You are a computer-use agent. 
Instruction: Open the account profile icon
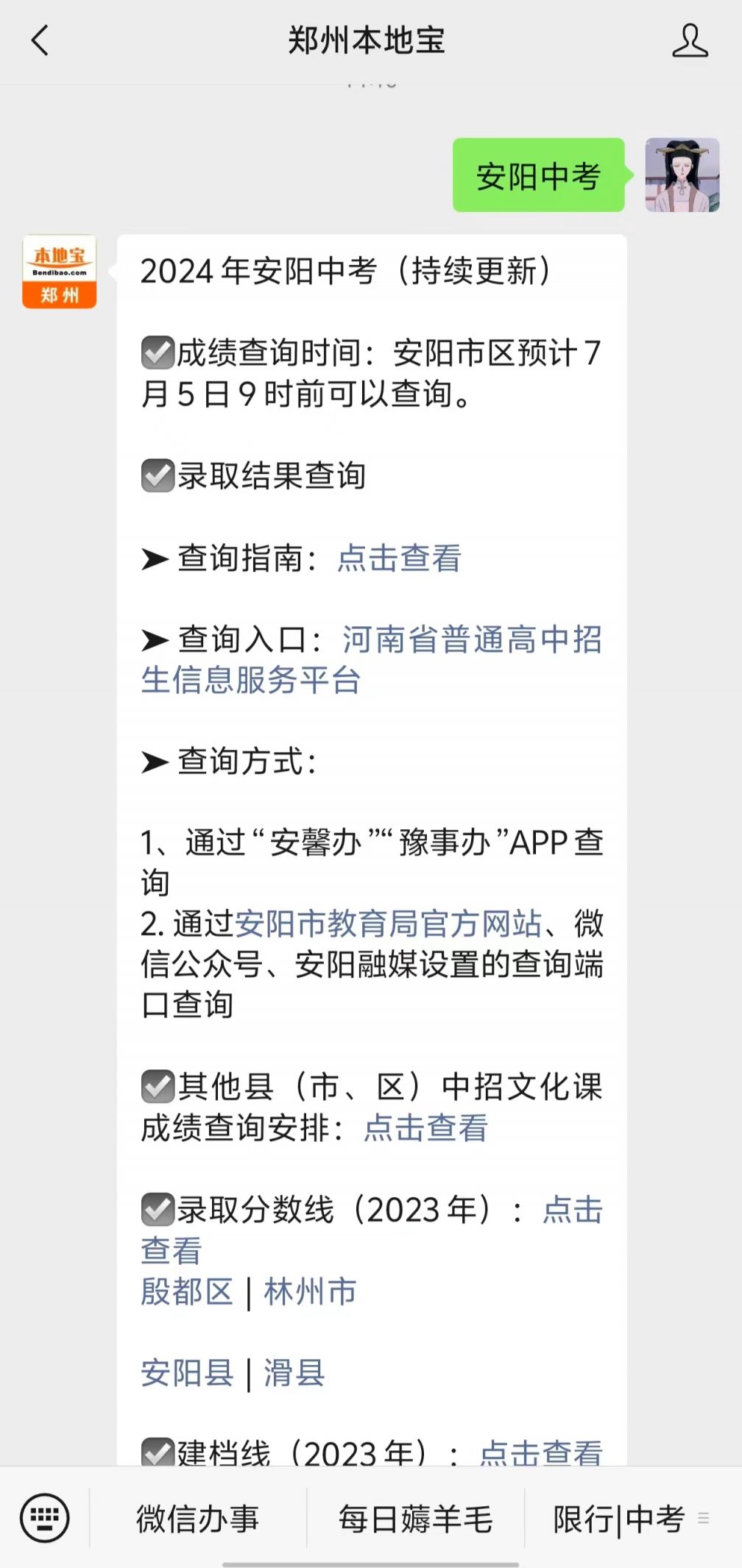click(x=690, y=40)
